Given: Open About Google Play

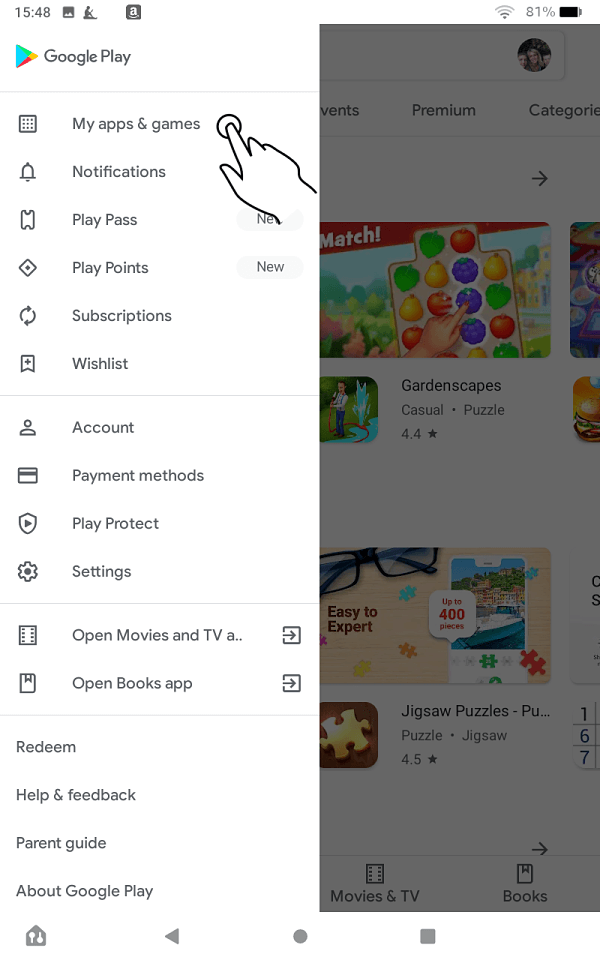Looking at the screenshot, I should click(x=159, y=891).
